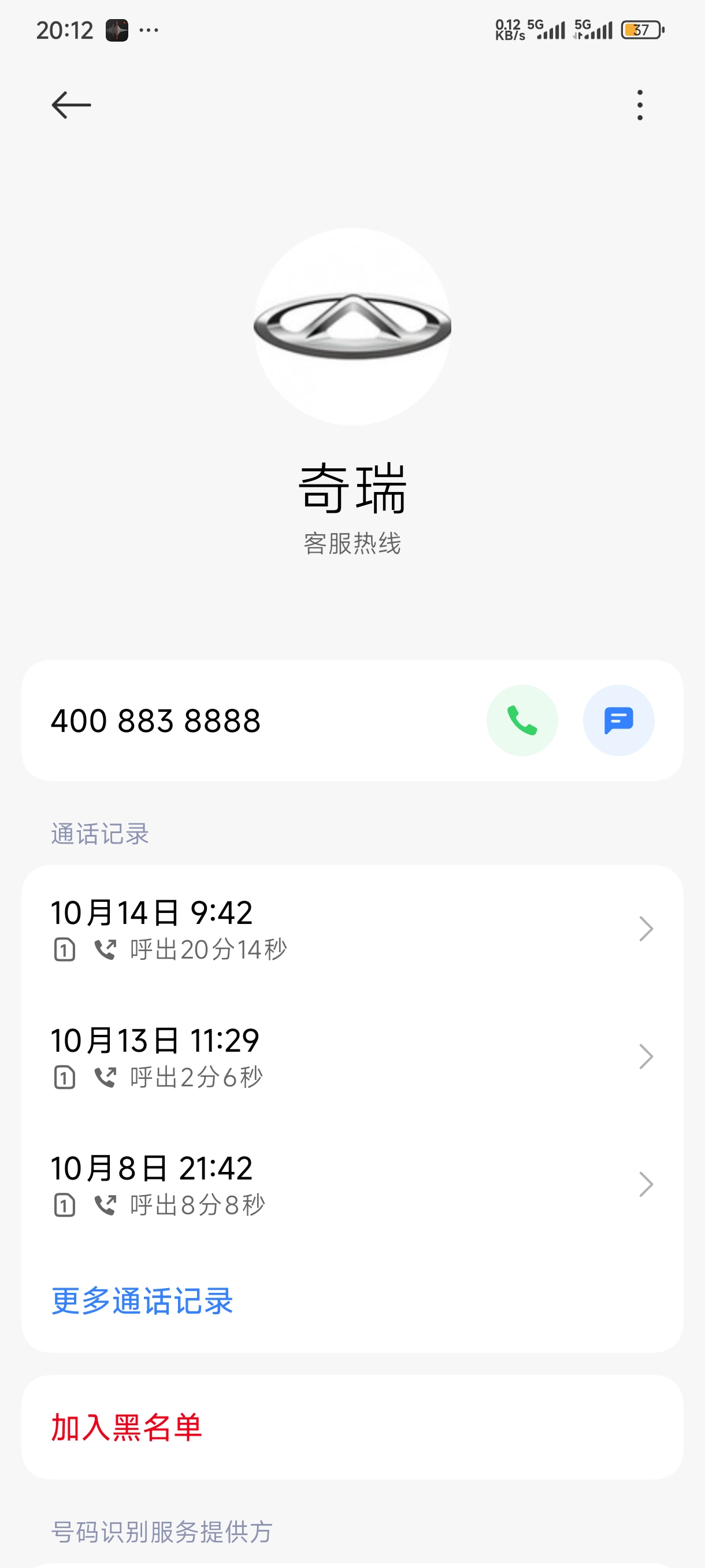Select 加入黑名单 to block this number
This screenshot has height=1568, width=705.
(127, 1427)
